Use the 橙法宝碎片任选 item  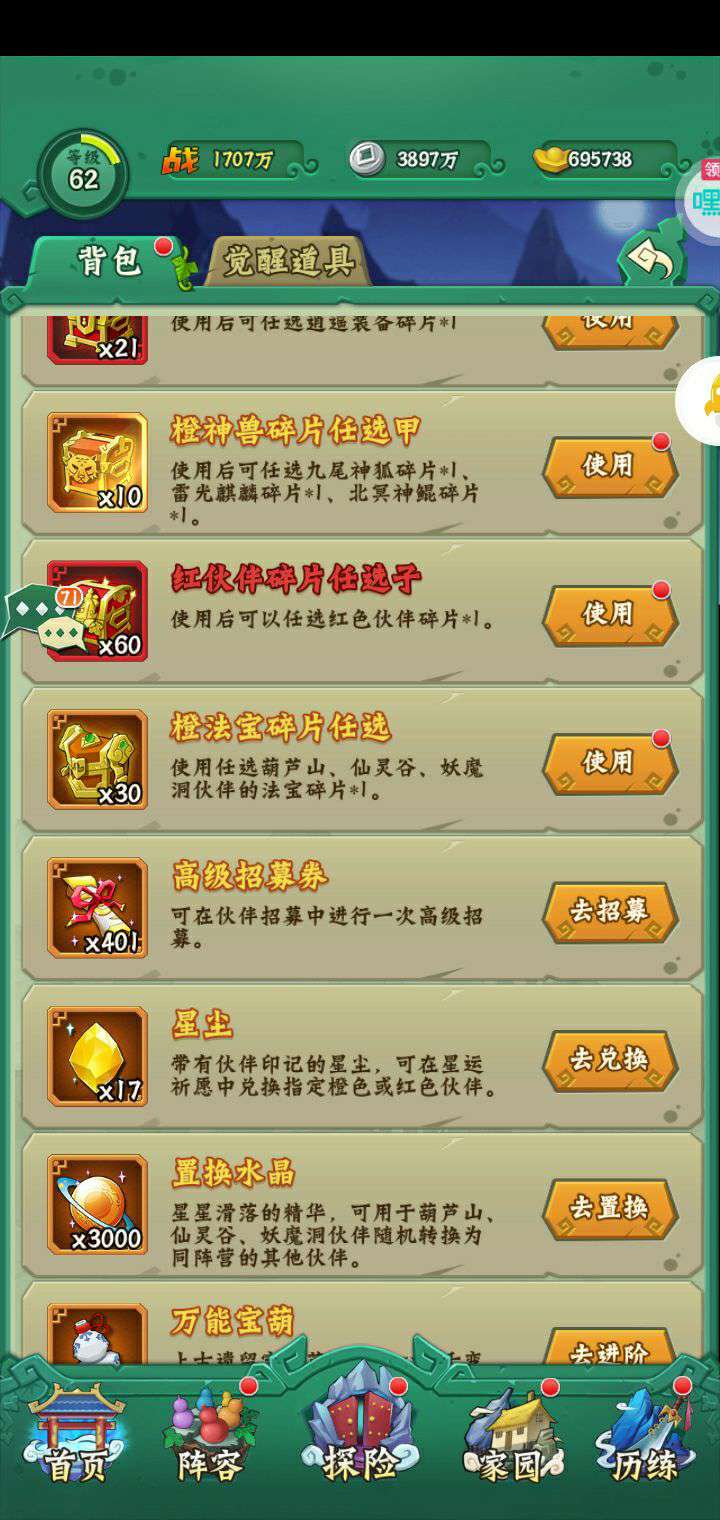coord(609,763)
